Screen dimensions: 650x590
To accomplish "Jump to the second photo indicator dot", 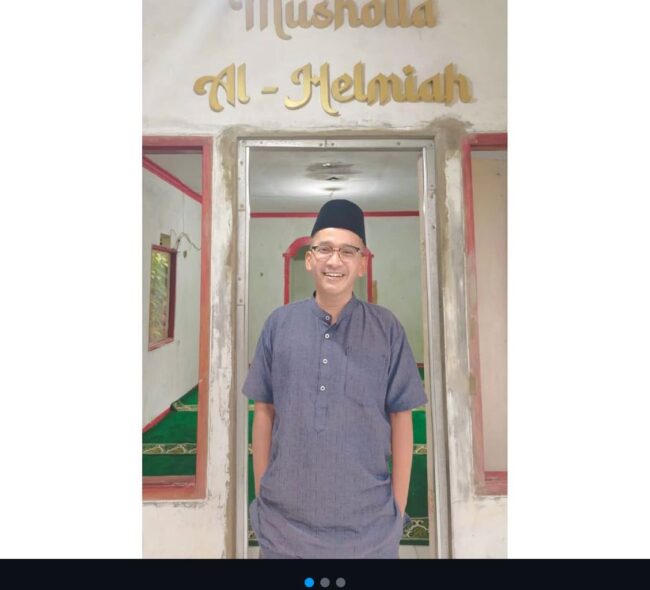I will pos(325,582).
